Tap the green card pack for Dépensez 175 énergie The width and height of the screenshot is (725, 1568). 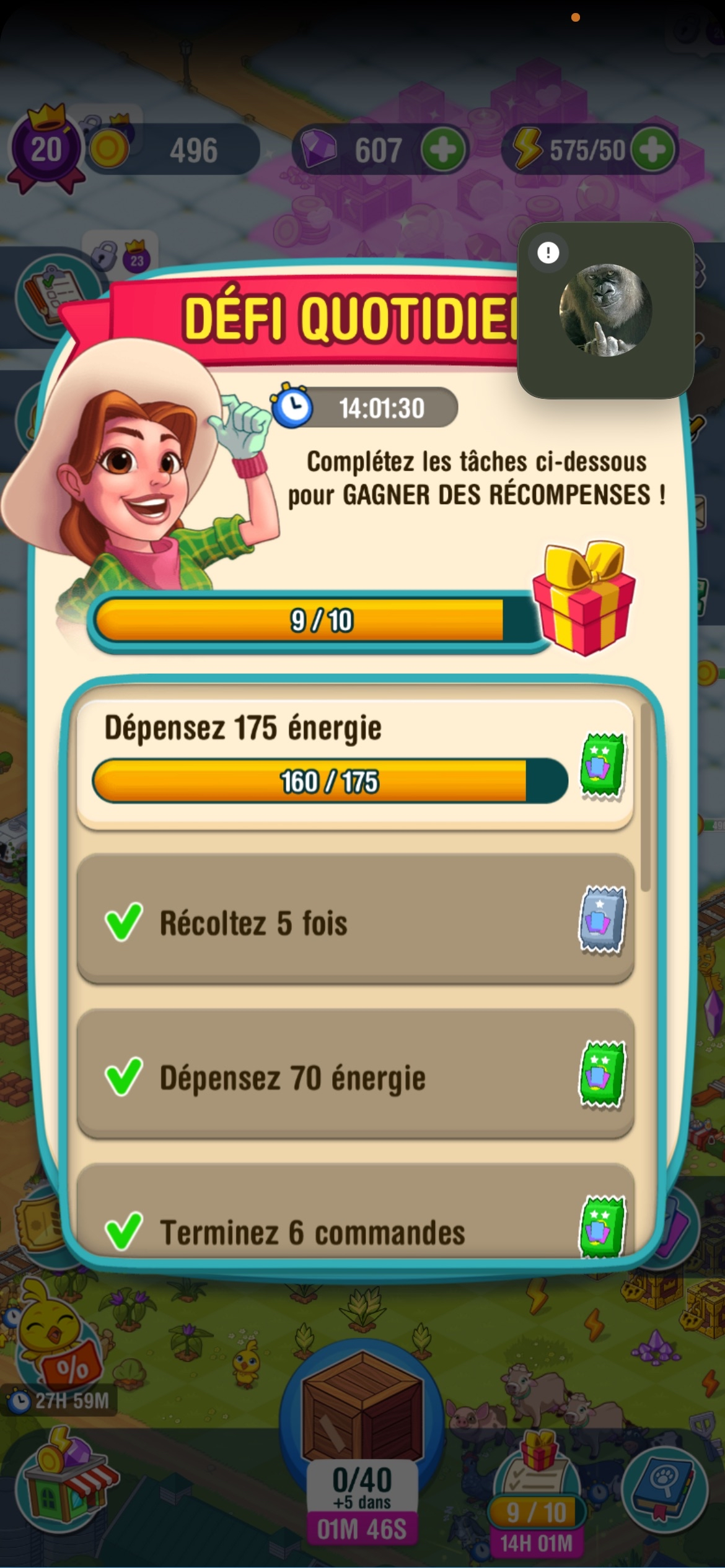(602, 766)
